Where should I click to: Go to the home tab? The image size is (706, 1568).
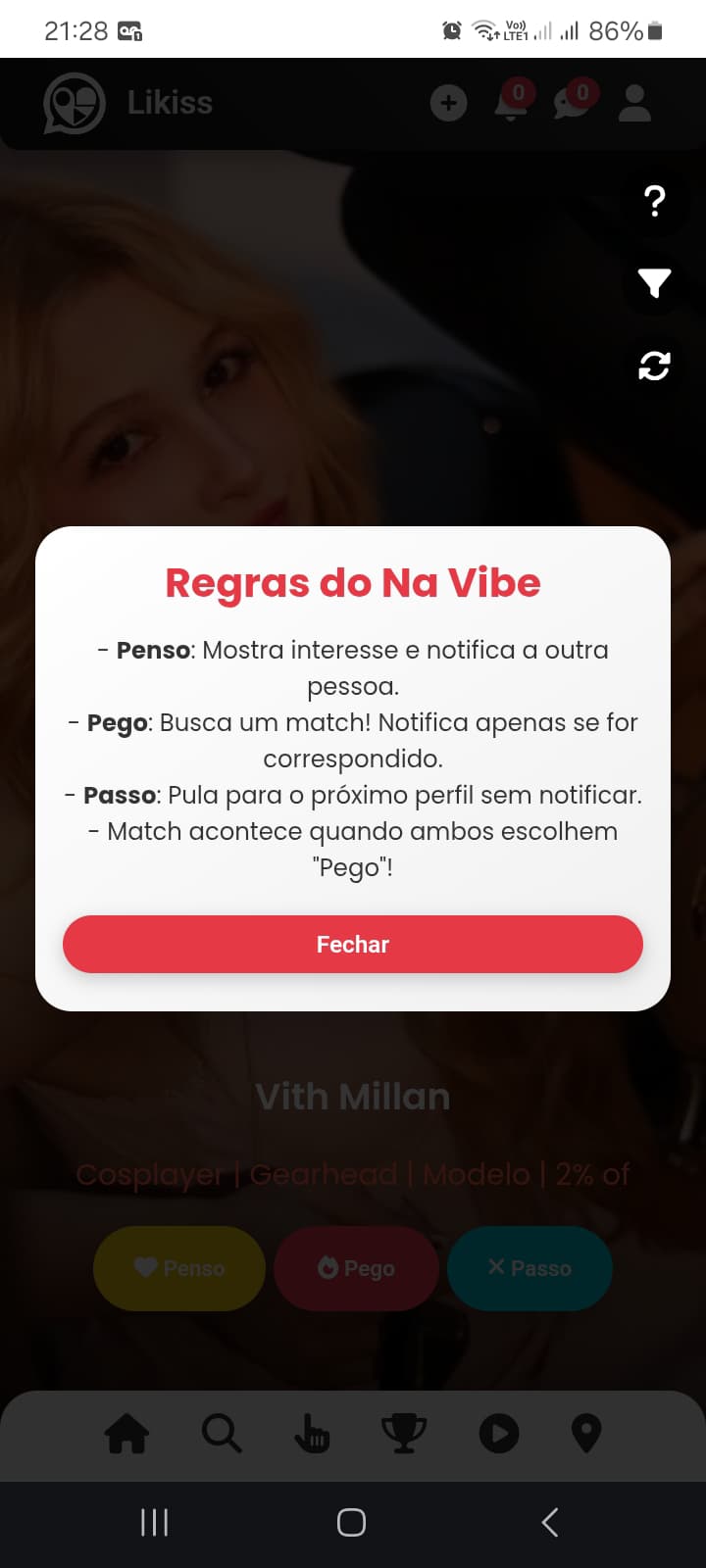[x=127, y=1434]
